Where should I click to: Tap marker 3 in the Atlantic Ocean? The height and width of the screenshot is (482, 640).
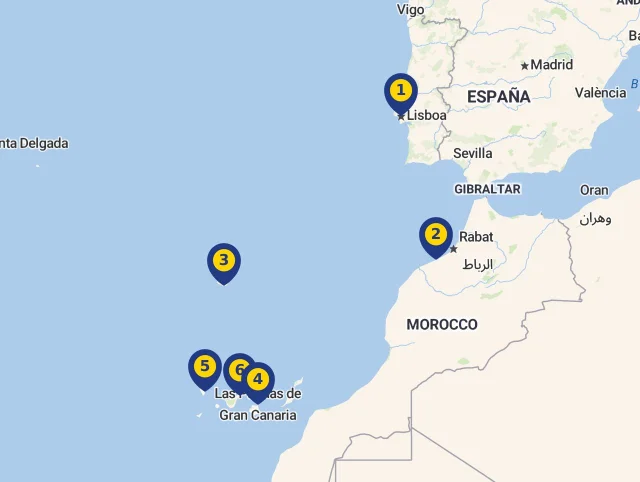click(223, 262)
